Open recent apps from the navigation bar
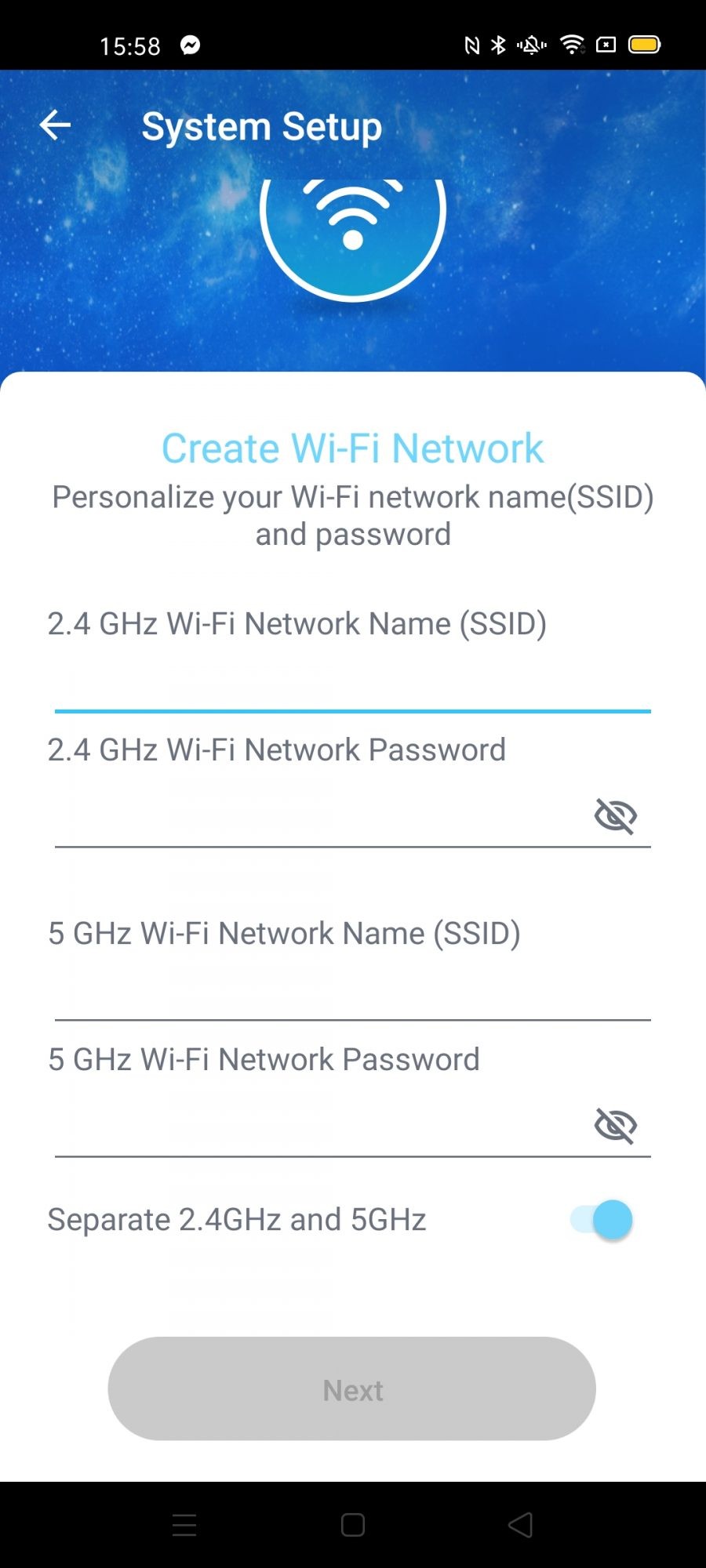 click(x=184, y=1525)
